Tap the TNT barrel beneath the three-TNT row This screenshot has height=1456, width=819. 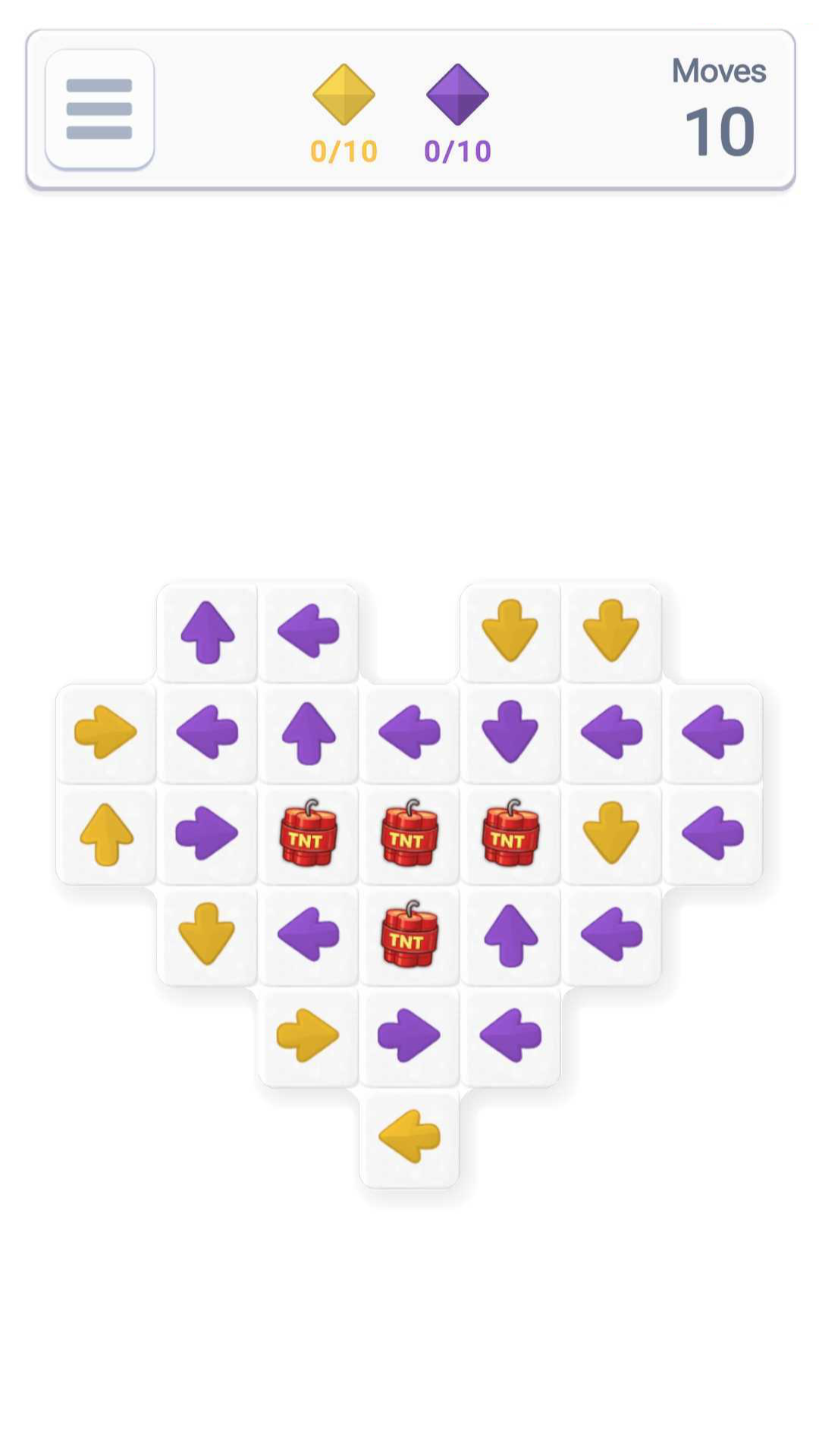coord(409,934)
